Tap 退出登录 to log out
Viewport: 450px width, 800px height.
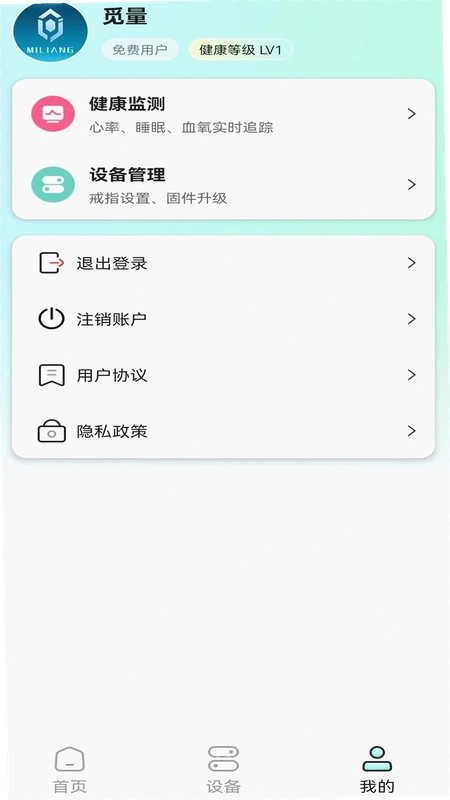[223, 263]
